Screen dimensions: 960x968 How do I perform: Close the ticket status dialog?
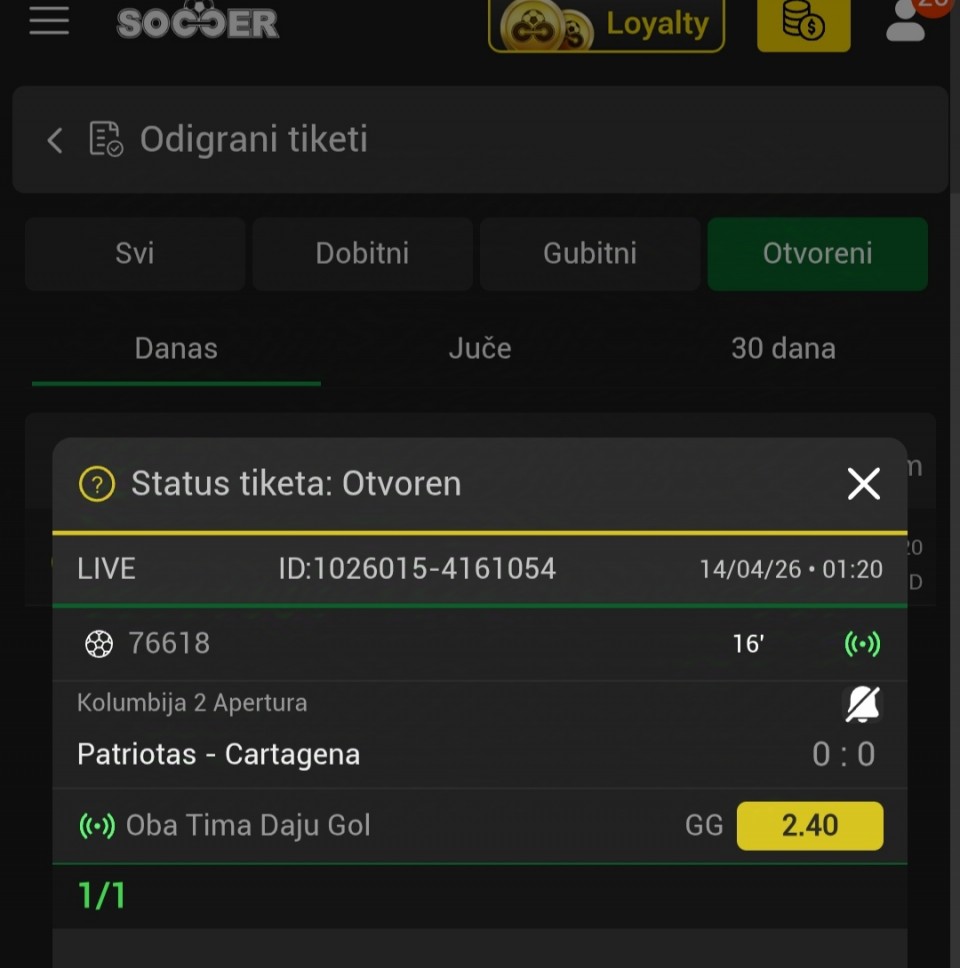click(863, 484)
